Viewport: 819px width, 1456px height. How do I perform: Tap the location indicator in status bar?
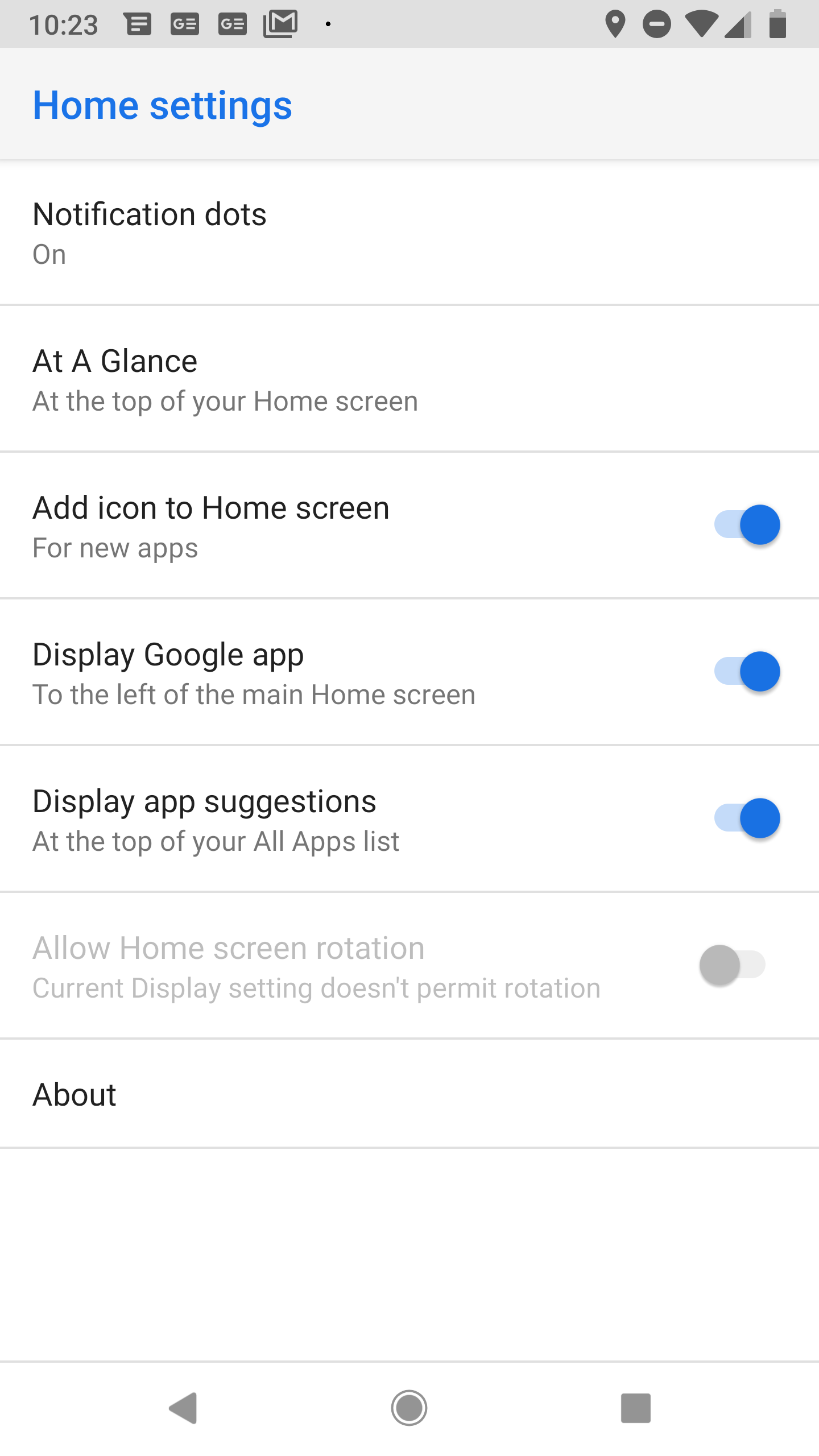click(x=615, y=23)
